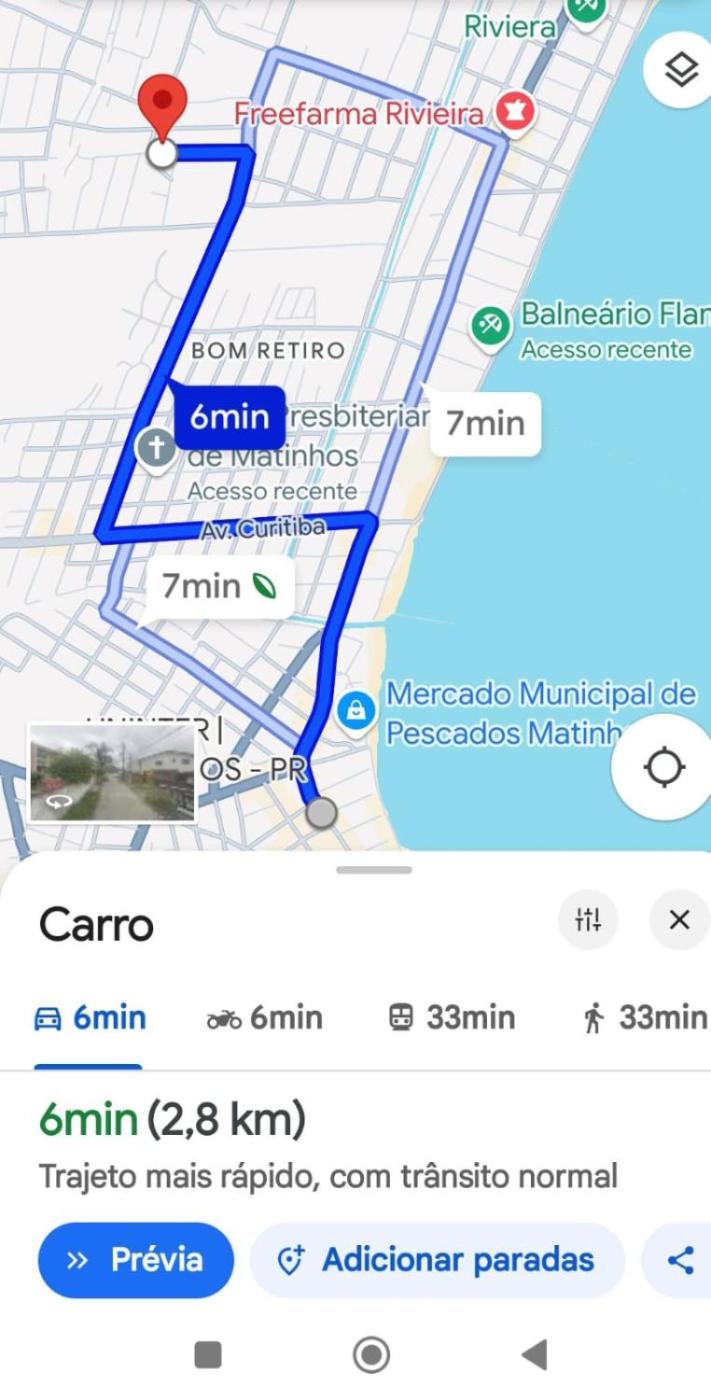Open Balneário Flamingo place marker
This screenshot has width=711, height=1400.
click(490, 327)
